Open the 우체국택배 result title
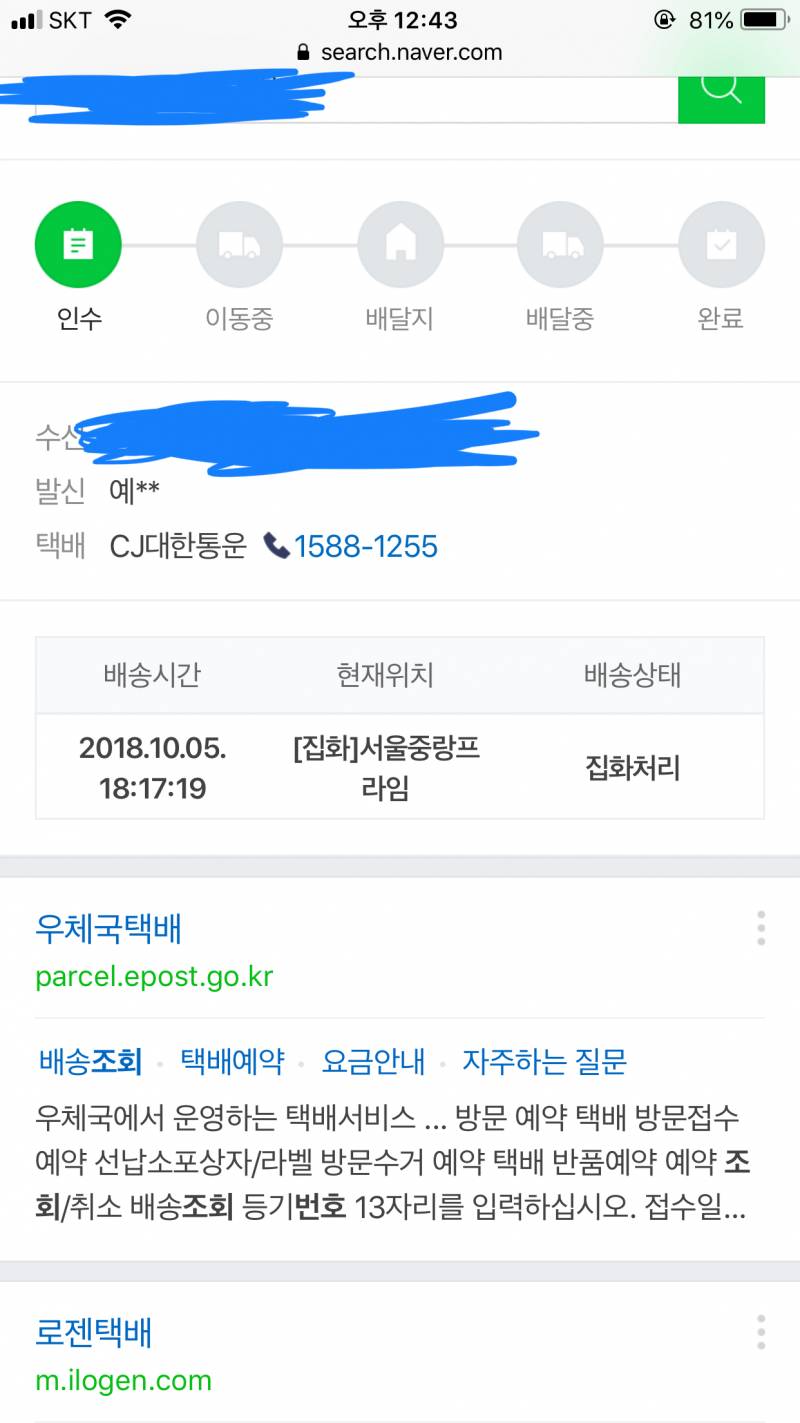The image size is (800, 1423). [108, 929]
